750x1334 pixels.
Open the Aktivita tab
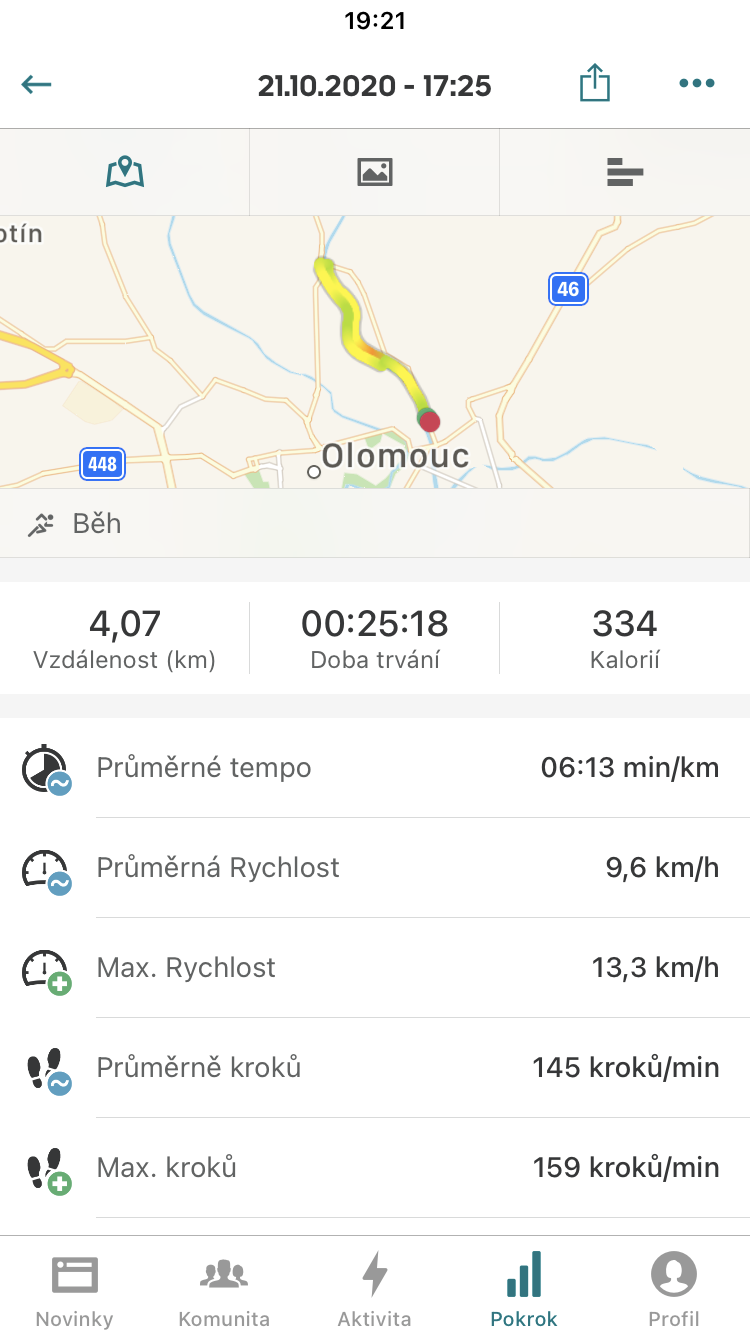pos(375,1288)
